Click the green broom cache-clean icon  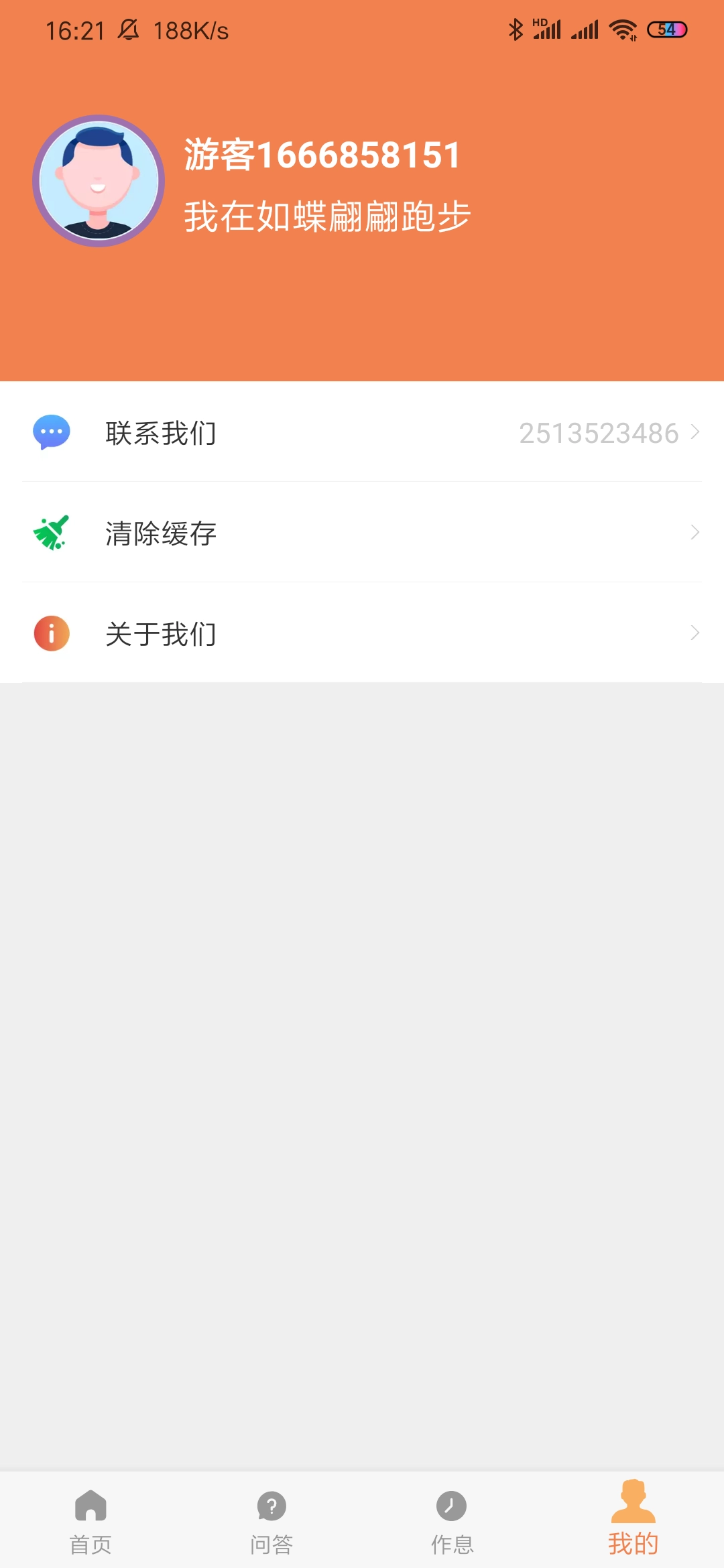50,533
